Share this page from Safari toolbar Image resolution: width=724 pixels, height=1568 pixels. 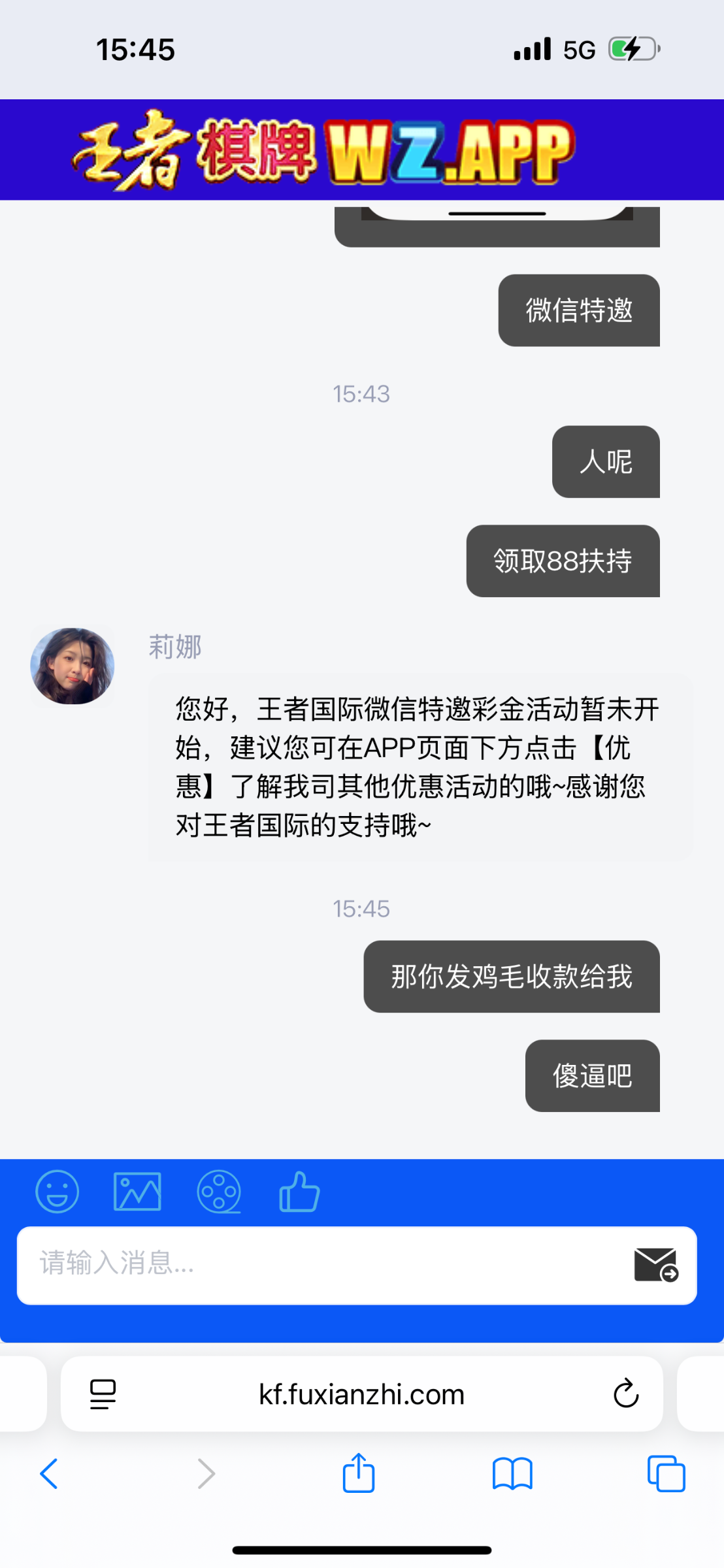pos(359,1473)
